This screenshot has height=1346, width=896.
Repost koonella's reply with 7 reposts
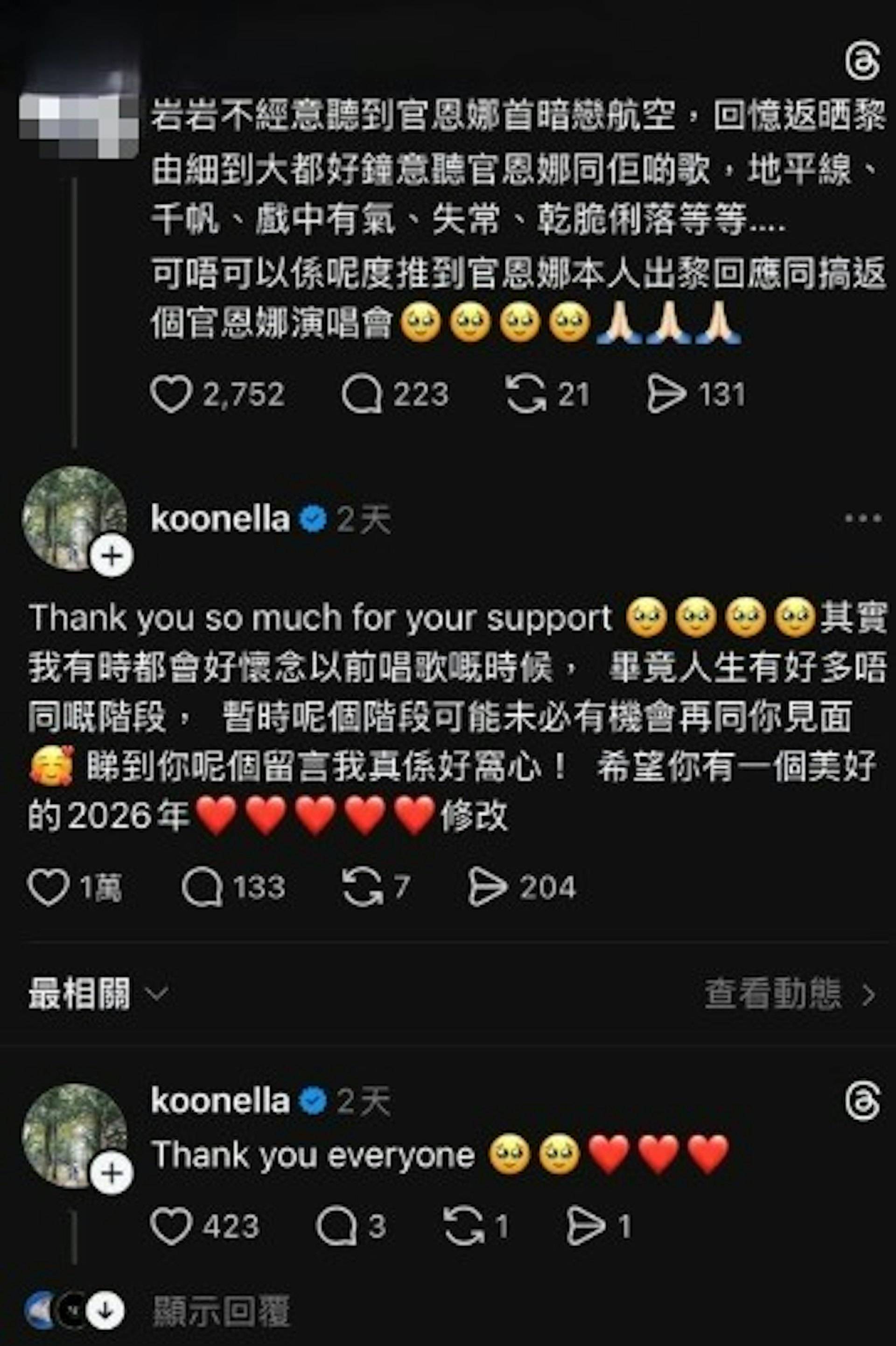tap(362, 888)
